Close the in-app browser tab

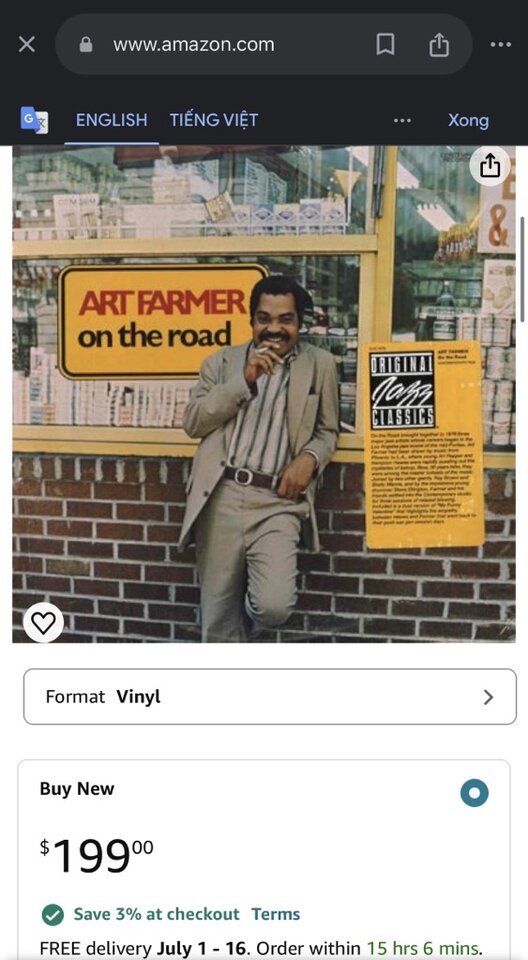coord(26,44)
